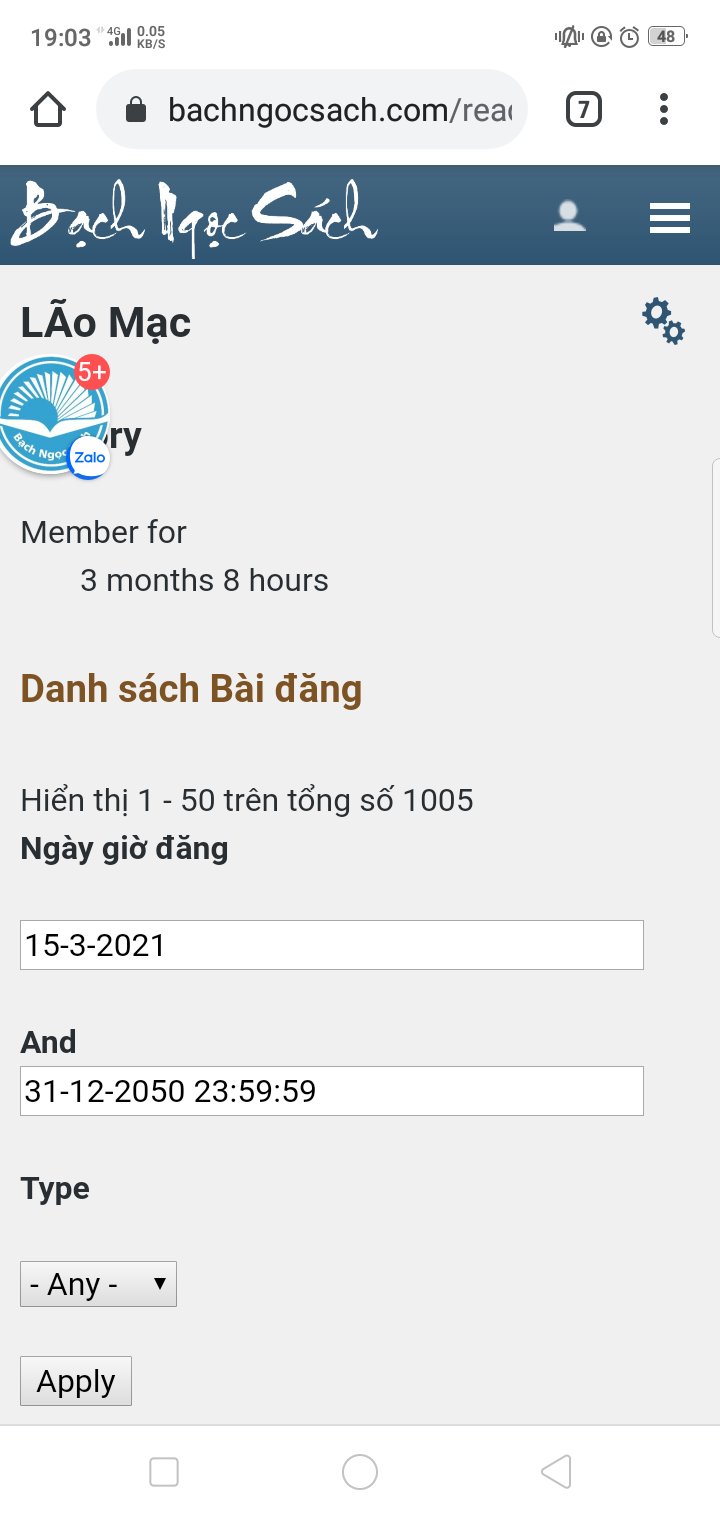
Task: Open the user account icon
Action: click(x=569, y=216)
